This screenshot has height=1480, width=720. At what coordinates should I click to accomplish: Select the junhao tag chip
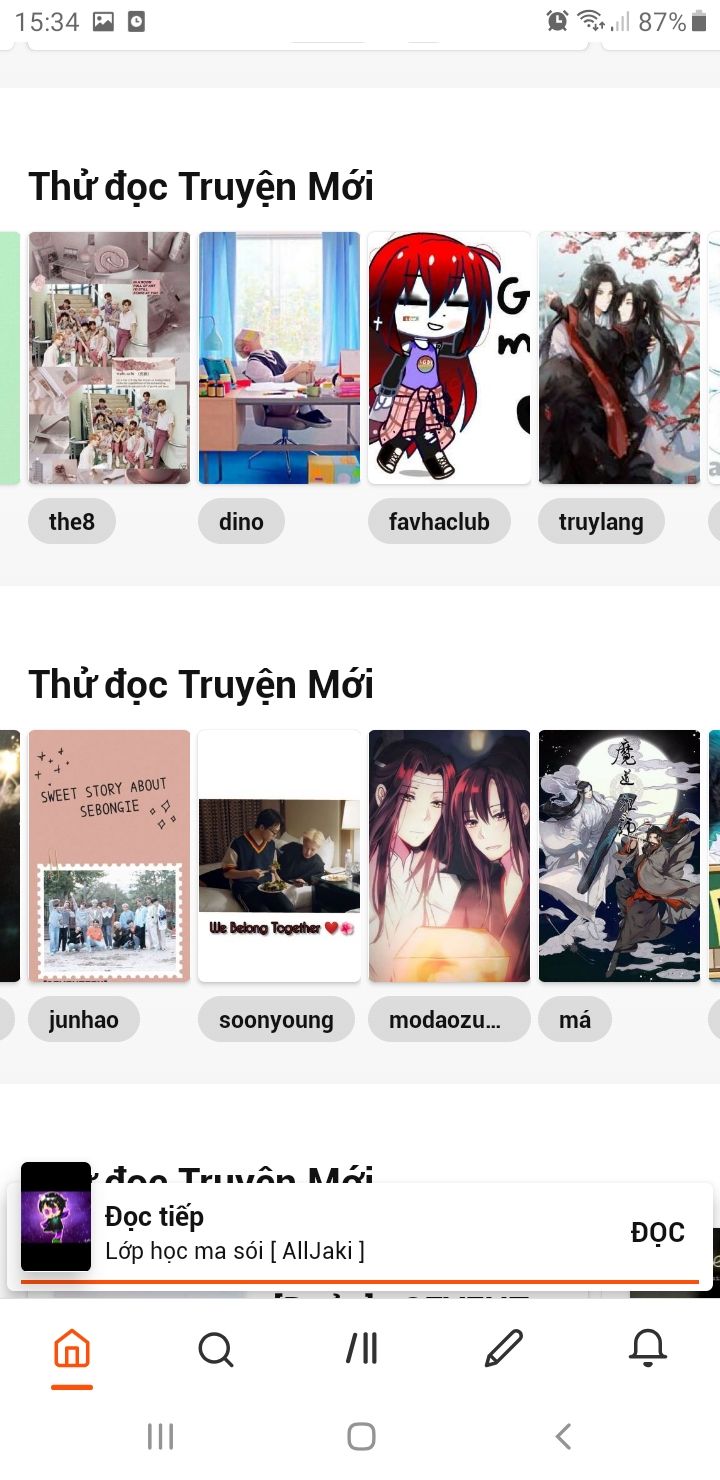point(84,1019)
